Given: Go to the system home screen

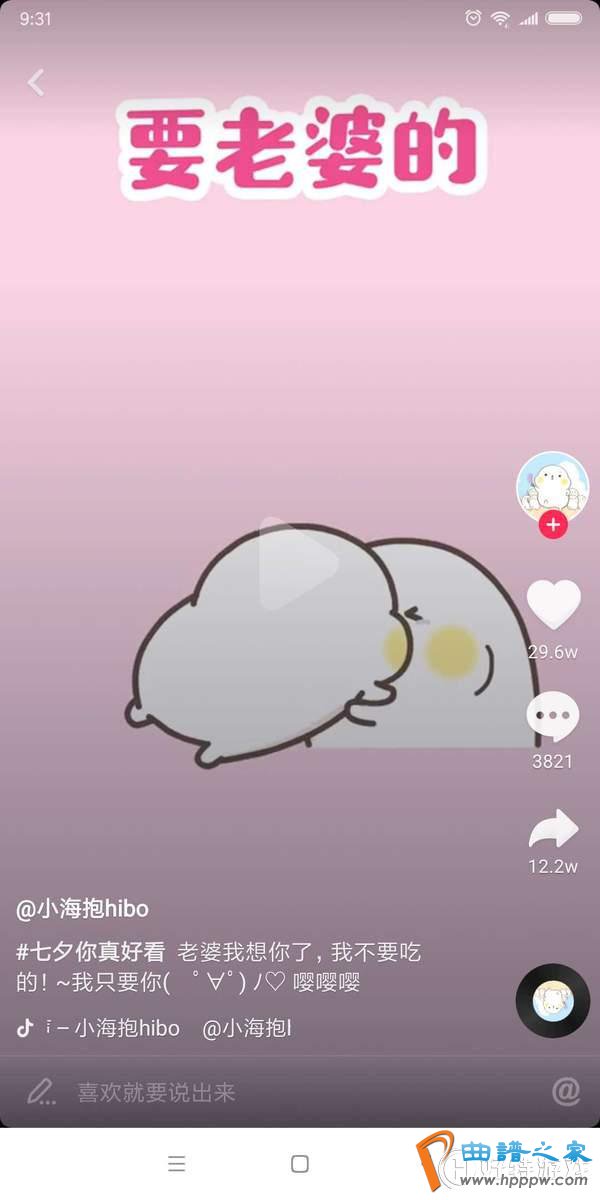Looking at the screenshot, I should (x=299, y=1164).
